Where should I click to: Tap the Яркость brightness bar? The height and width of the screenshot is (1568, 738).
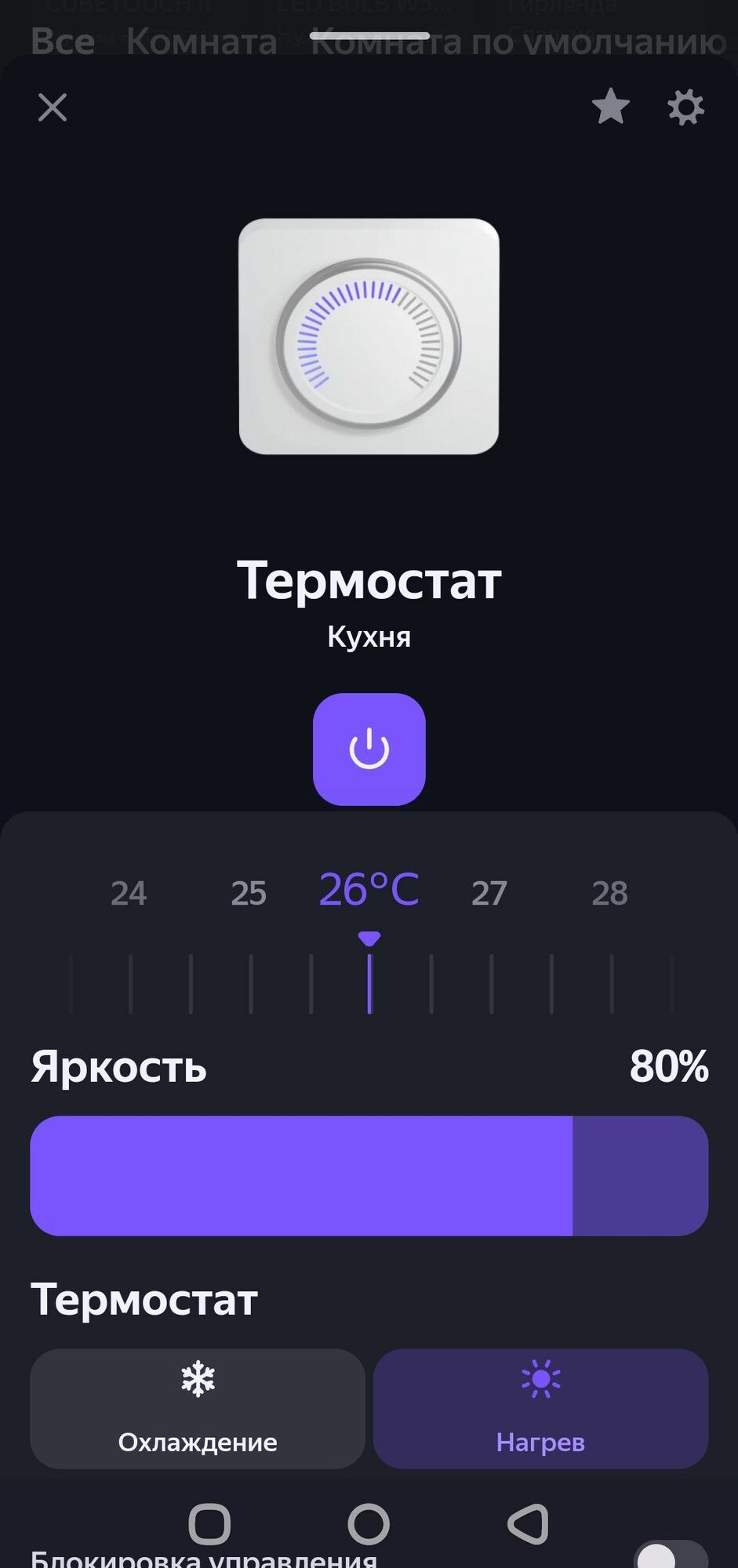[369, 1175]
